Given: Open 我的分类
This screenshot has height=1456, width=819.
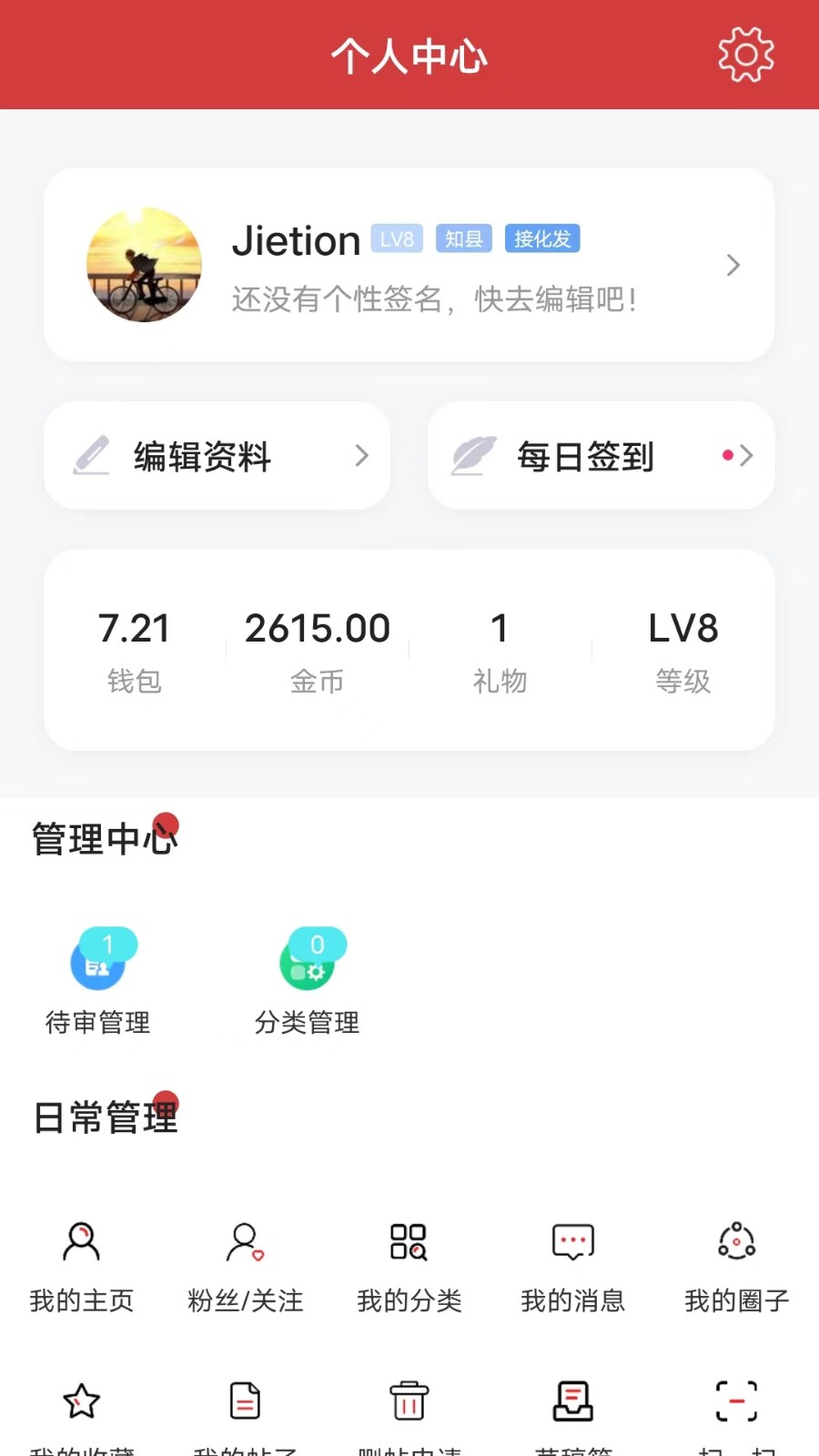Looking at the screenshot, I should point(409,1265).
